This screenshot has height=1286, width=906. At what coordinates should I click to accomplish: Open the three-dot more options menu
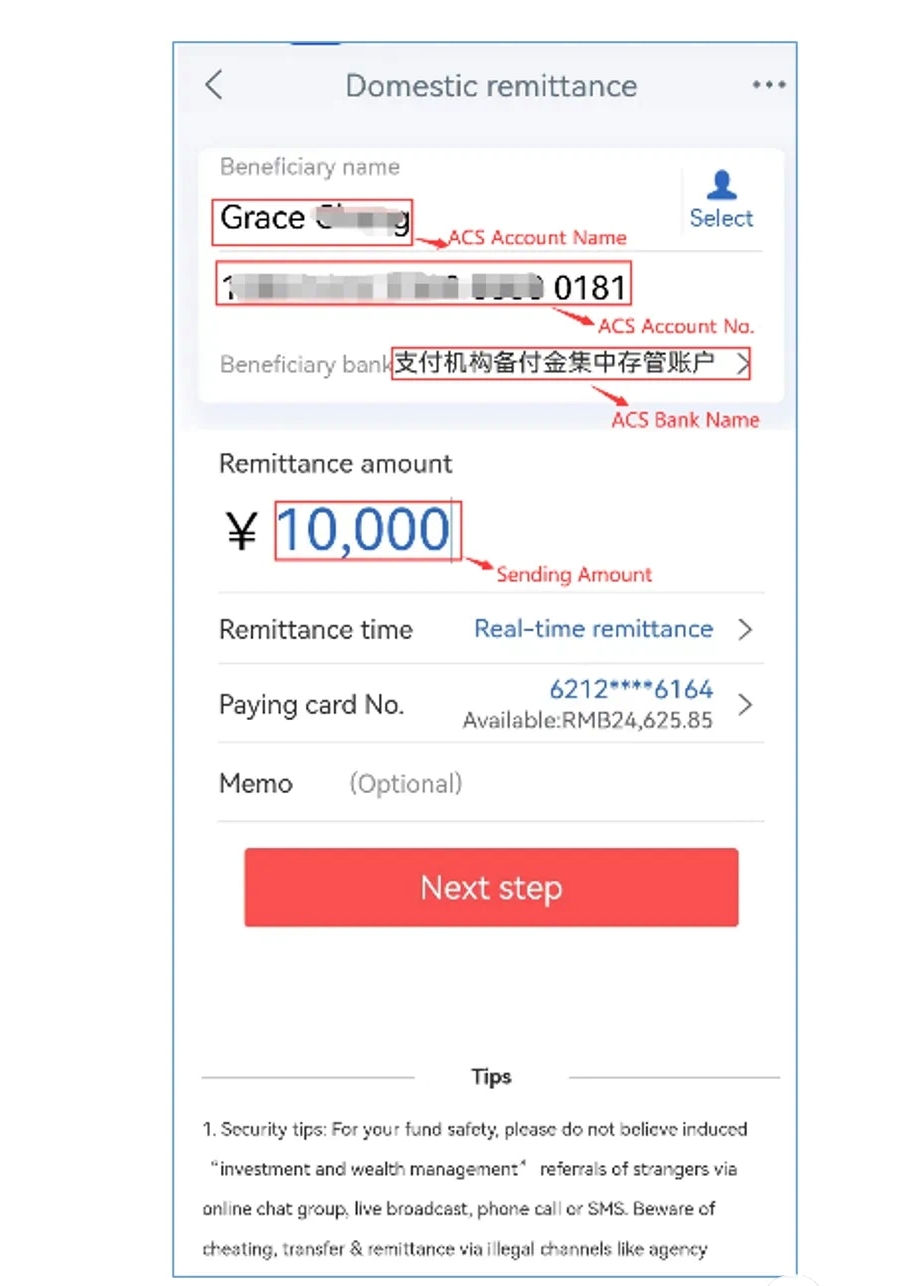[768, 85]
